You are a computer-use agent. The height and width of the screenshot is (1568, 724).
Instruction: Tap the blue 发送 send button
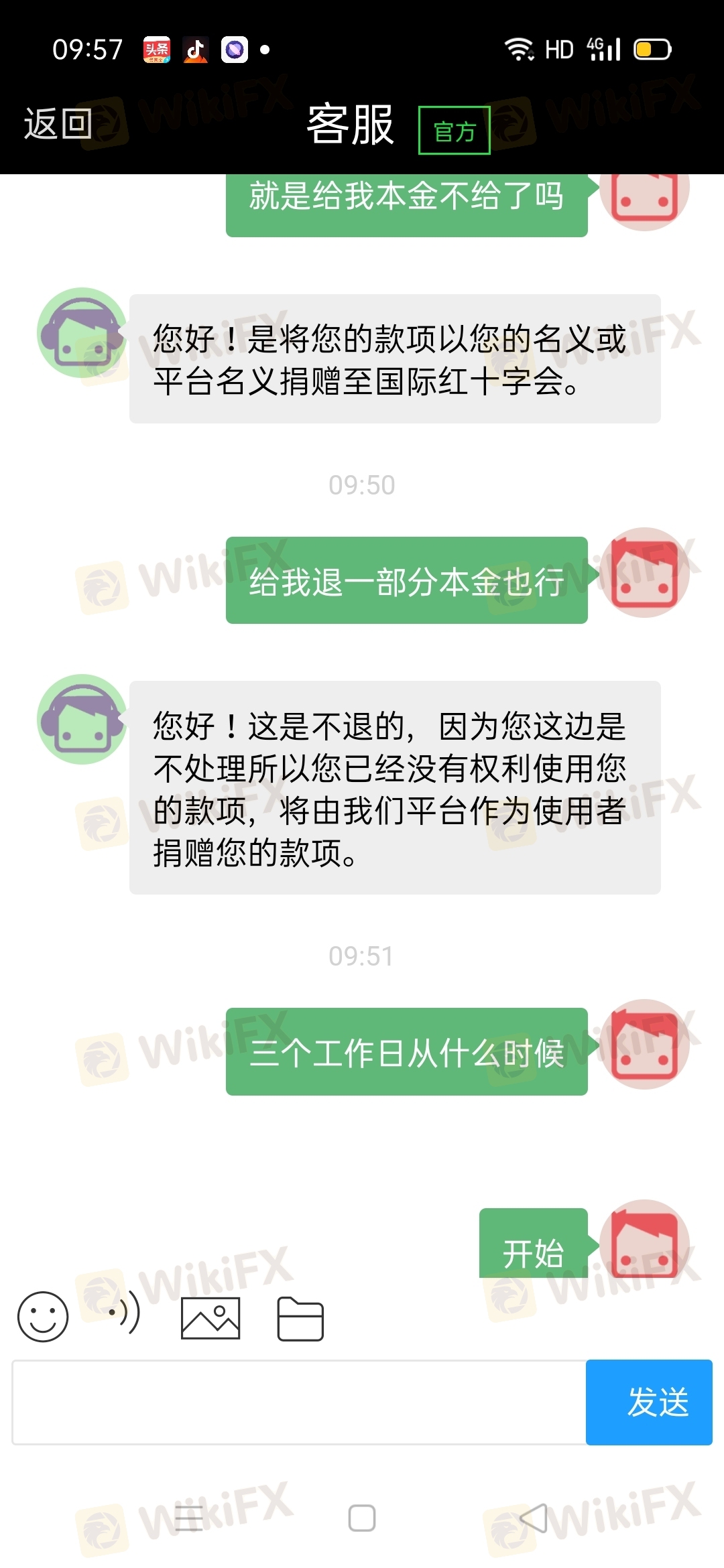649,1402
